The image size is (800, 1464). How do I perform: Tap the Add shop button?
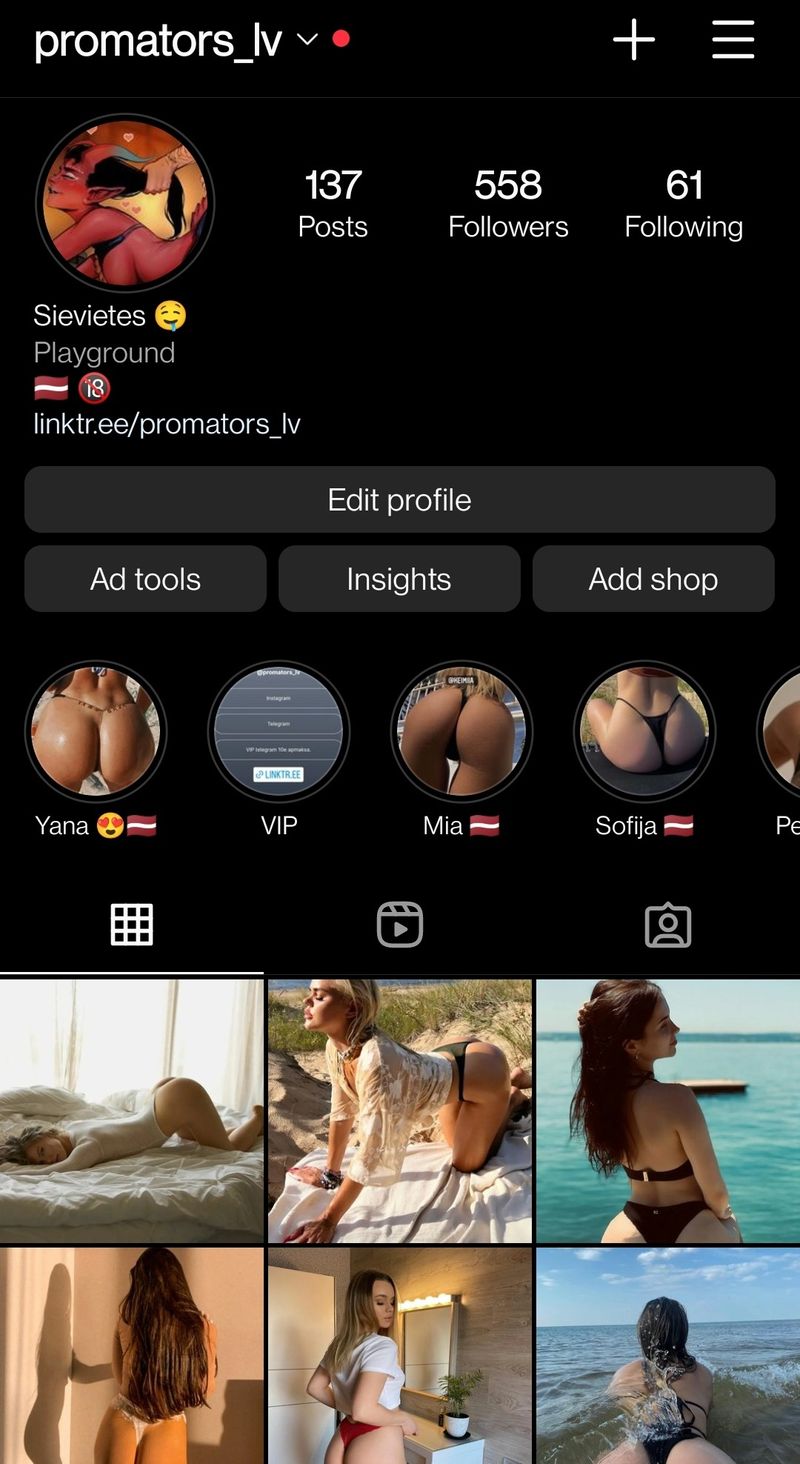(x=653, y=579)
